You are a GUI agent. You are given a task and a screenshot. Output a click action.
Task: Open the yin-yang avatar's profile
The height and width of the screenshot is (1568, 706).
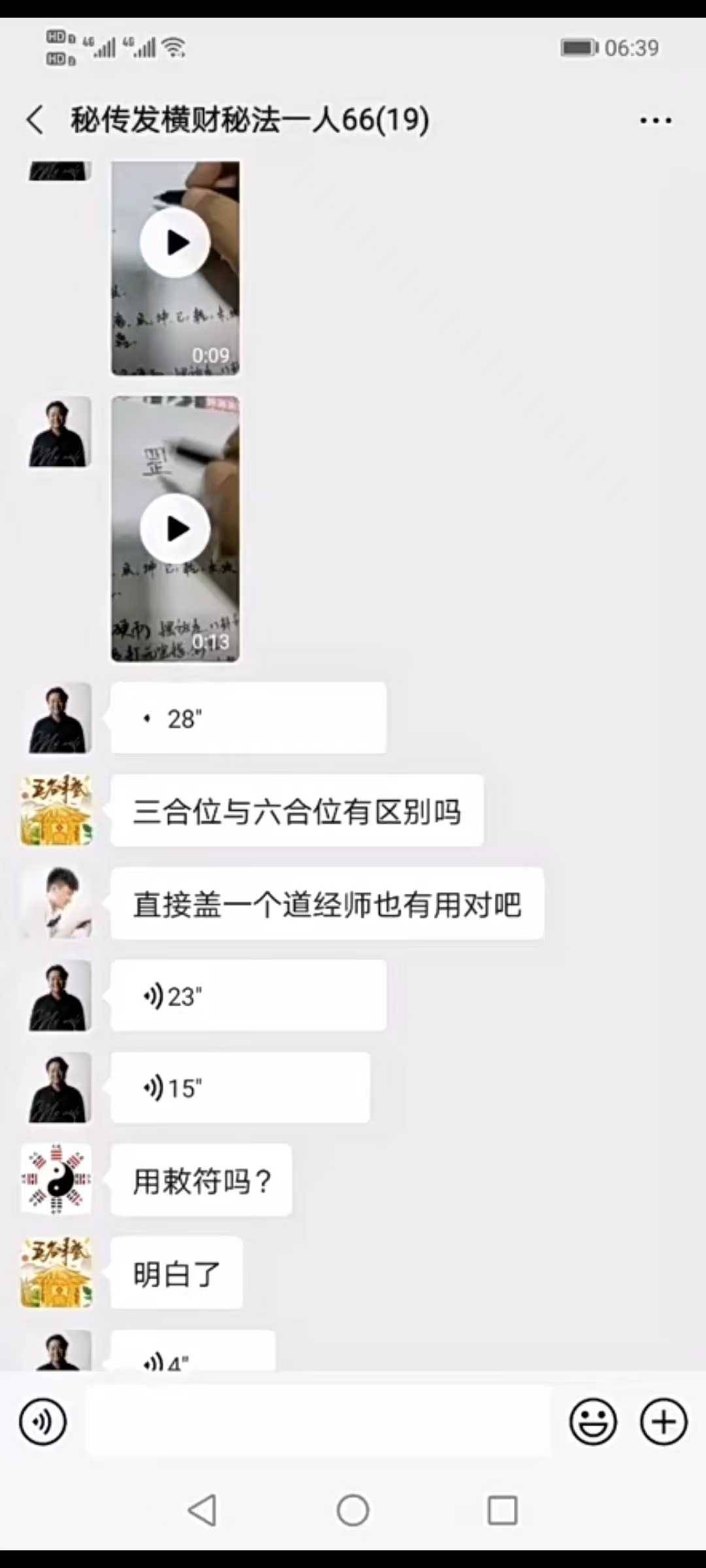57,1179
